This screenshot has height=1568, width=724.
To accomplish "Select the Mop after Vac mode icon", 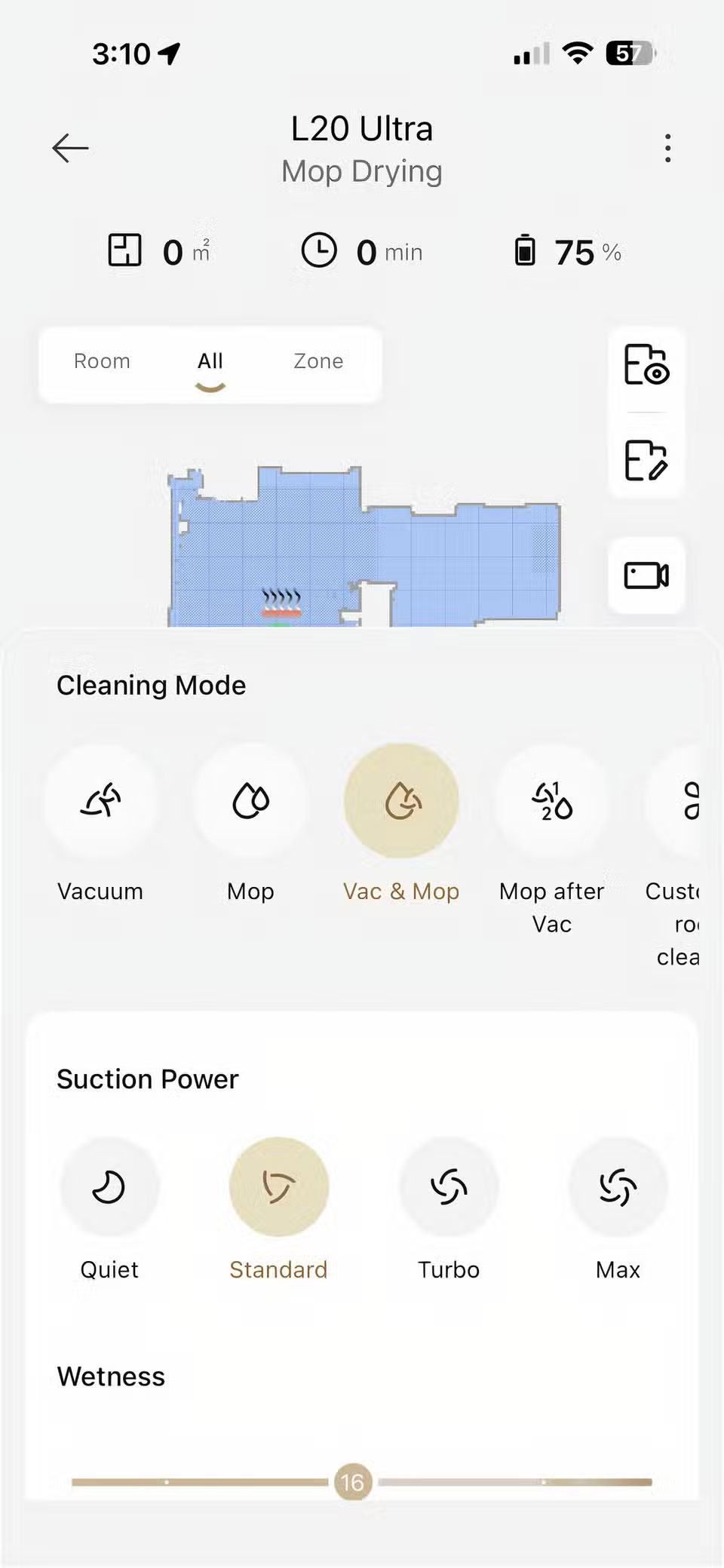I will (551, 800).
